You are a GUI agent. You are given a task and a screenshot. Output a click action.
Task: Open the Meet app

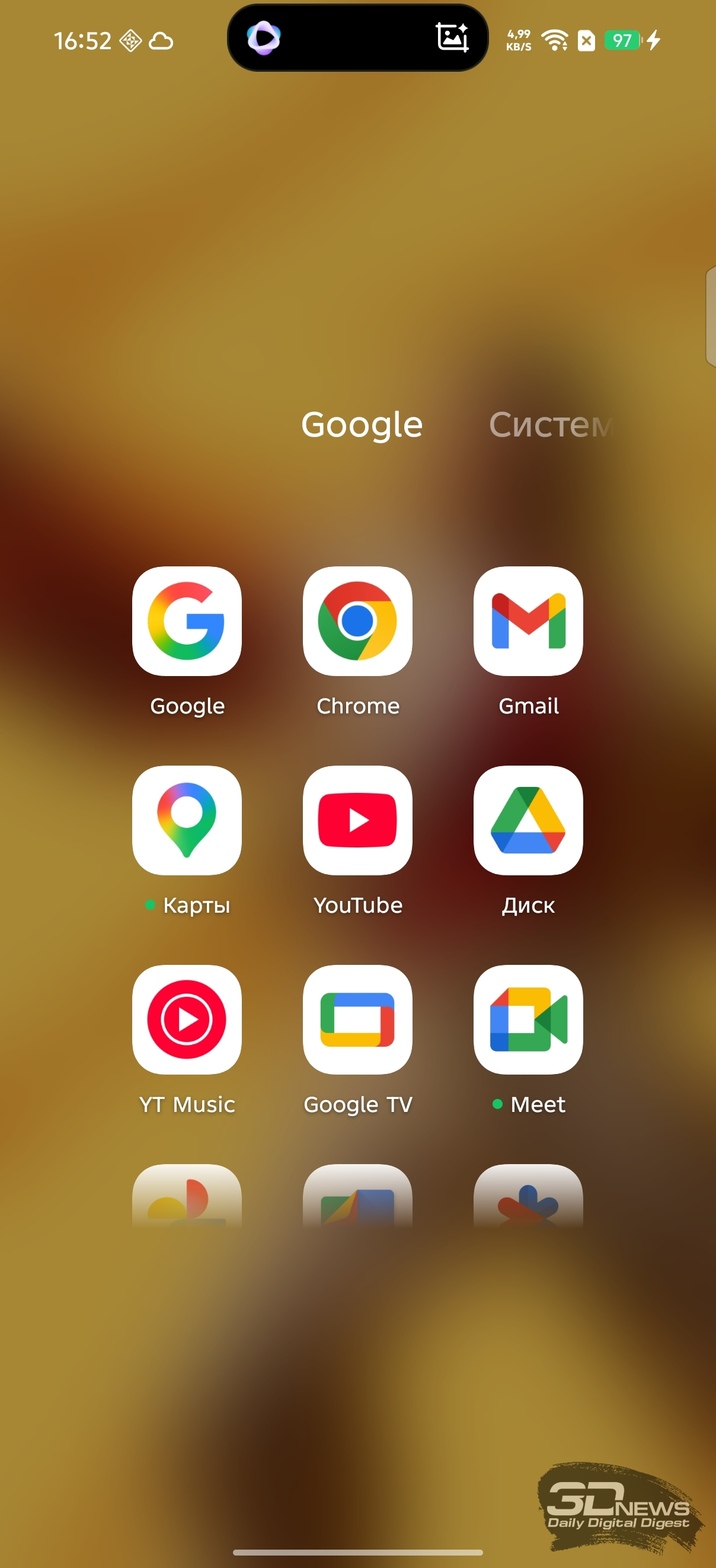coord(528,1019)
